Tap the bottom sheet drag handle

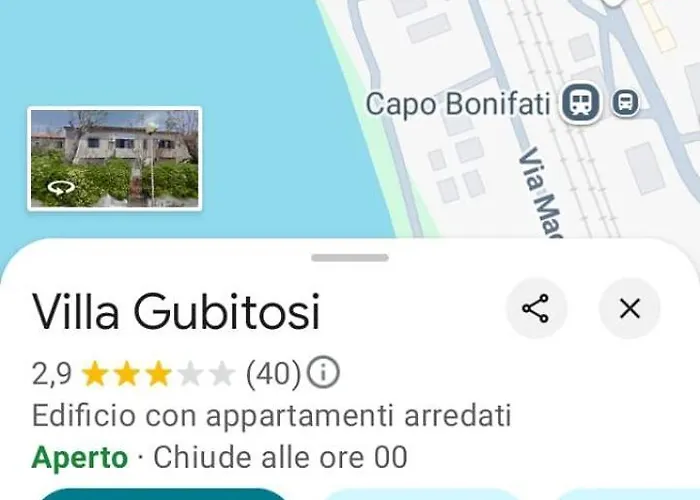[349, 258]
